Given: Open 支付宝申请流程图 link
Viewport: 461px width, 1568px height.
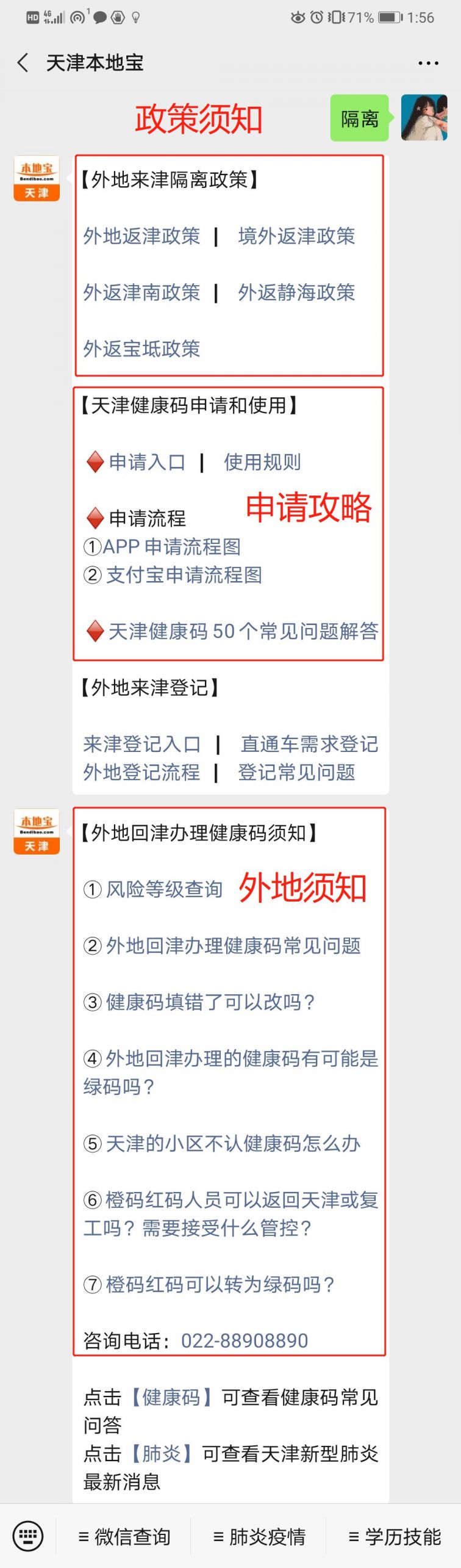Looking at the screenshot, I should [x=184, y=574].
